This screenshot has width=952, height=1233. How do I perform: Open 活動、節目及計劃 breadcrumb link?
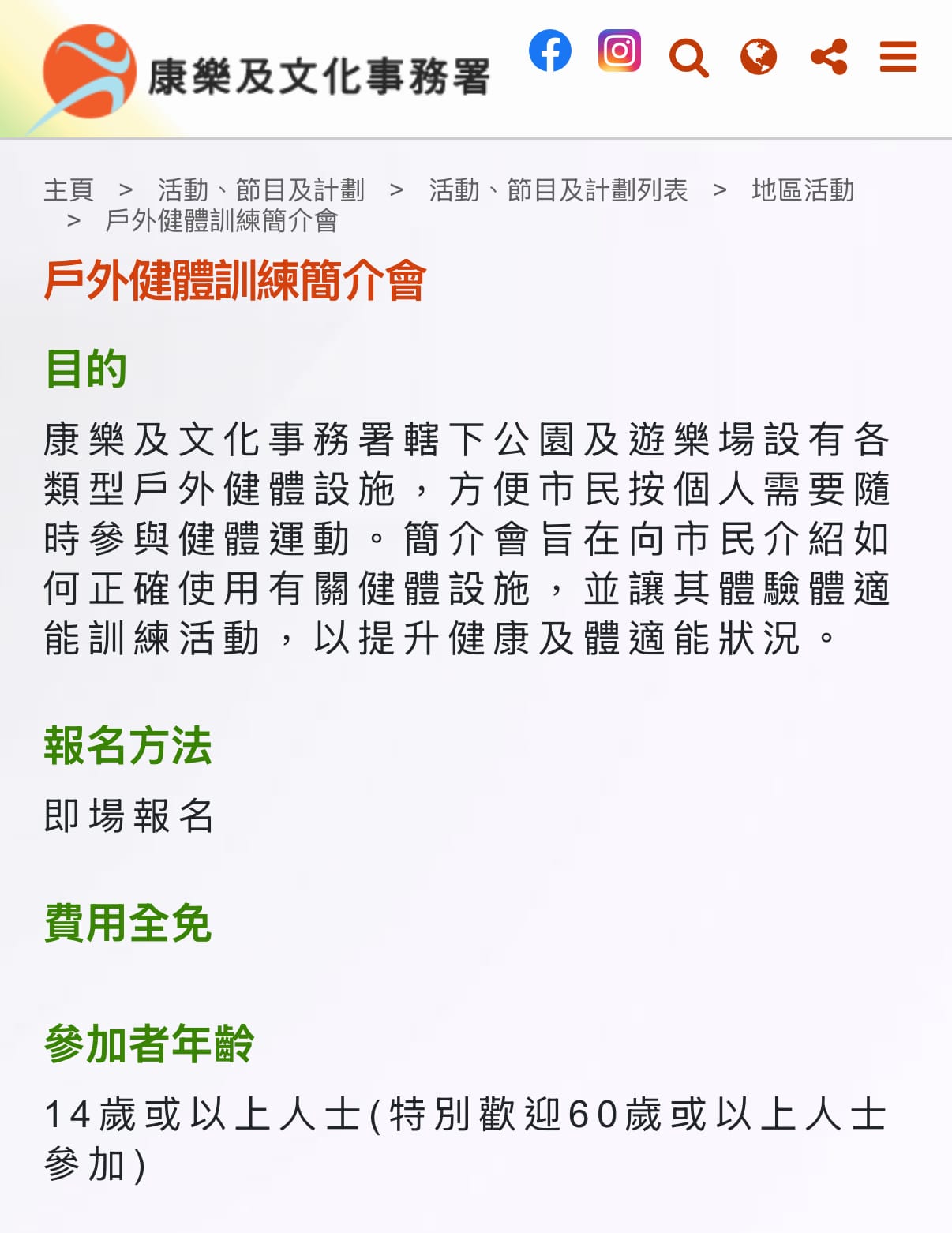[261, 190]
